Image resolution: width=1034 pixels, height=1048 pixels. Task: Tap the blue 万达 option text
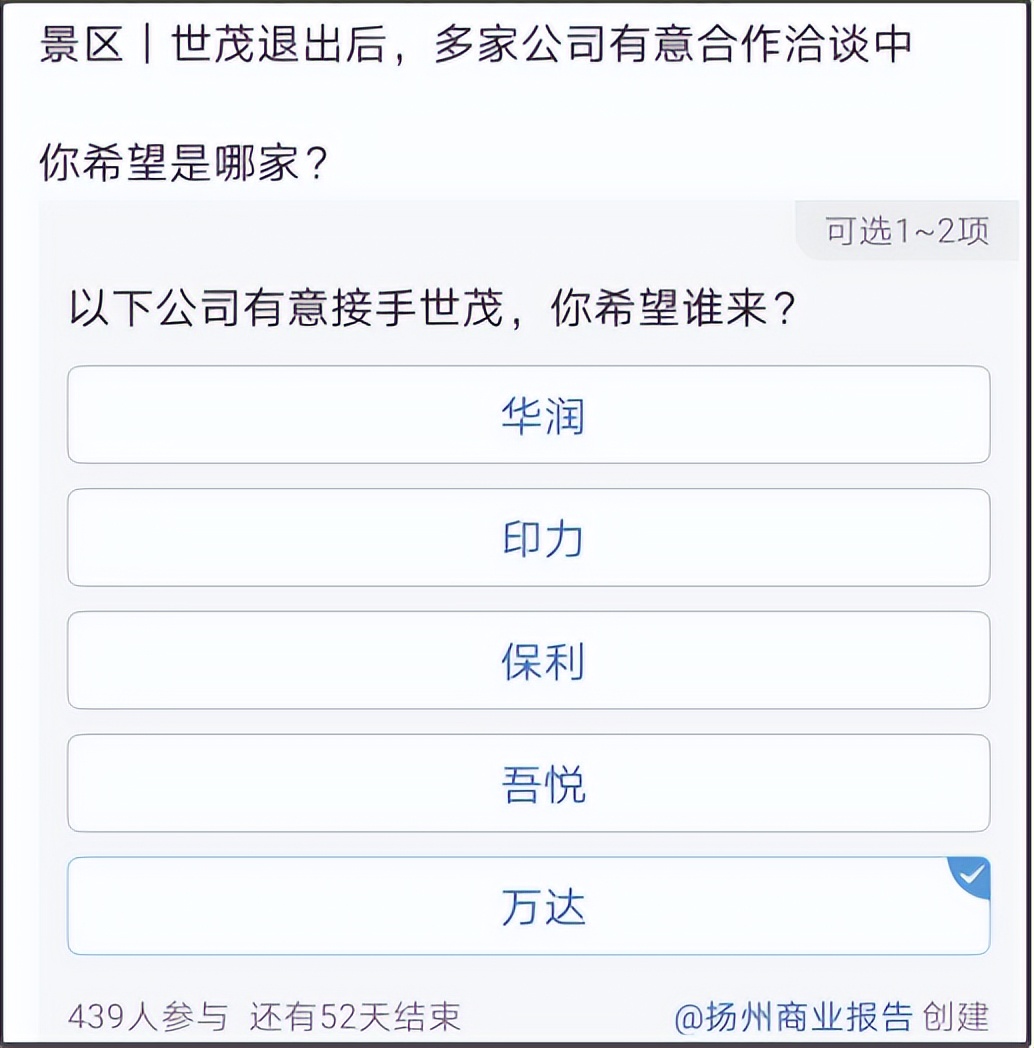541,905
